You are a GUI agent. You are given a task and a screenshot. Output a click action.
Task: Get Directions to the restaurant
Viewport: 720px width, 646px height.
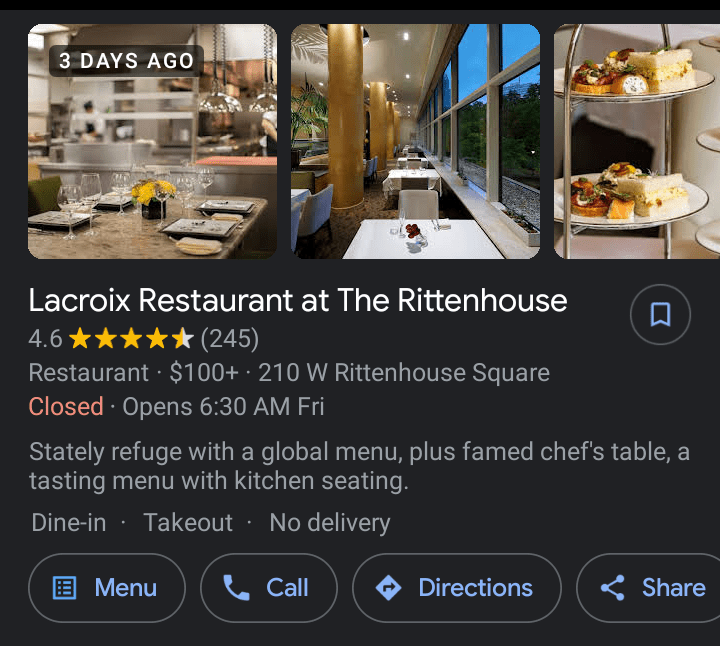(x=457, y=588)
